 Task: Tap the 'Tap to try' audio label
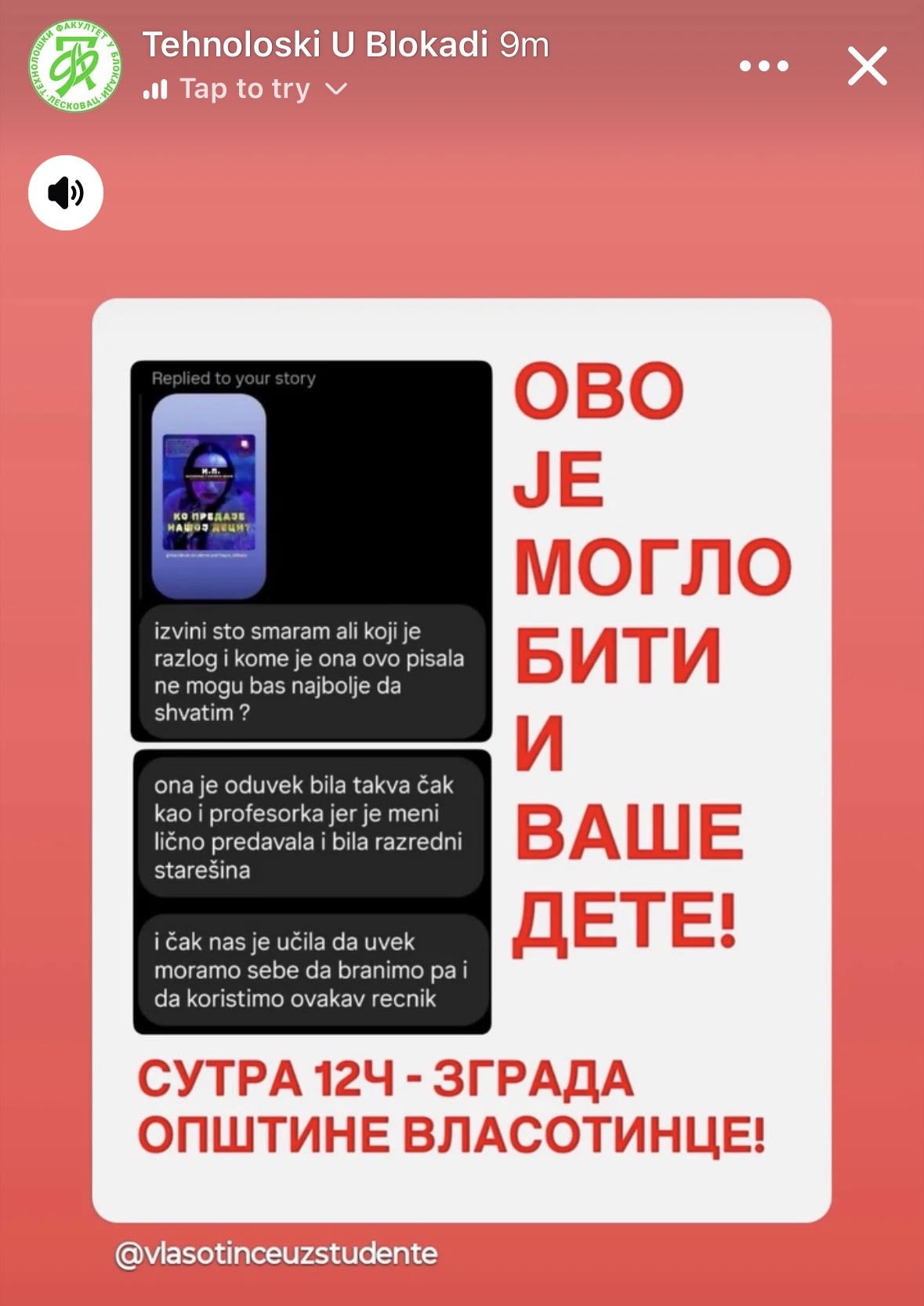(245, 89)
